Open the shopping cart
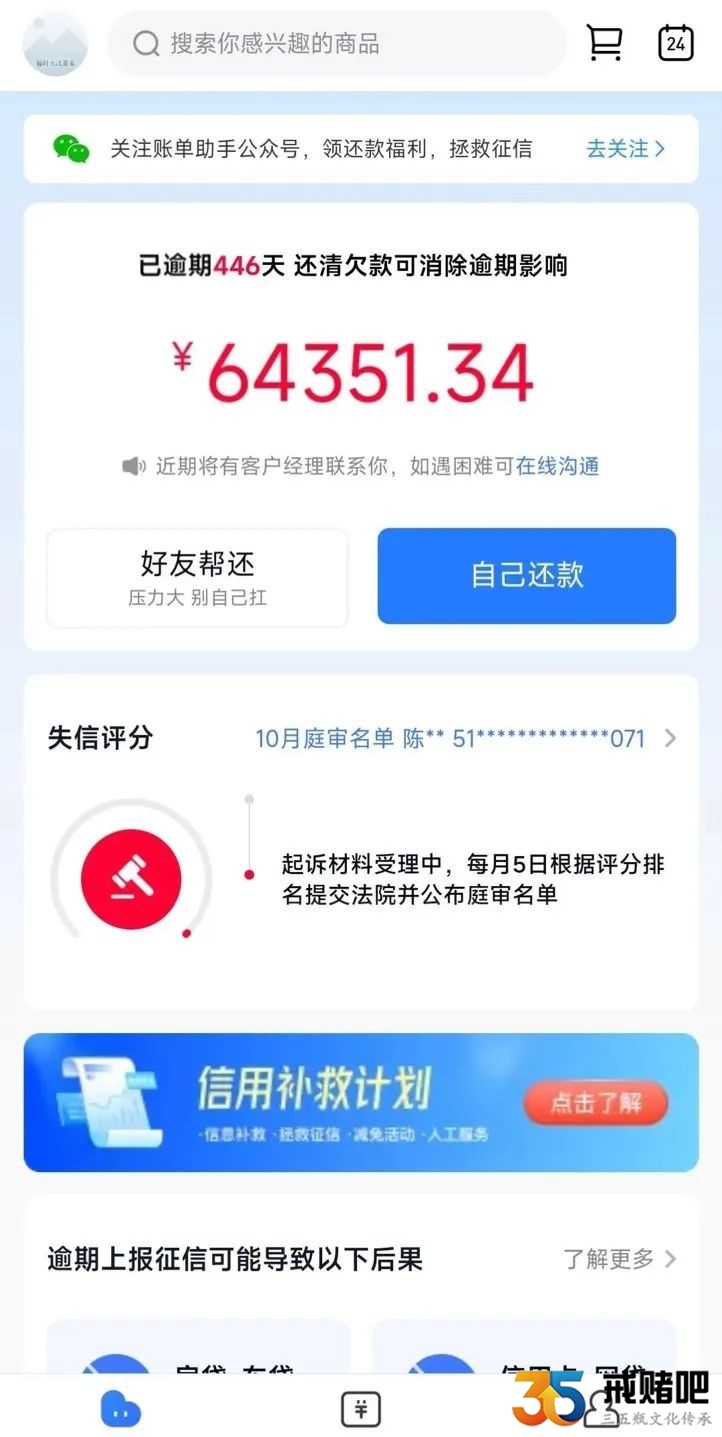The image size is (722, 1437). tap(604, 43)
